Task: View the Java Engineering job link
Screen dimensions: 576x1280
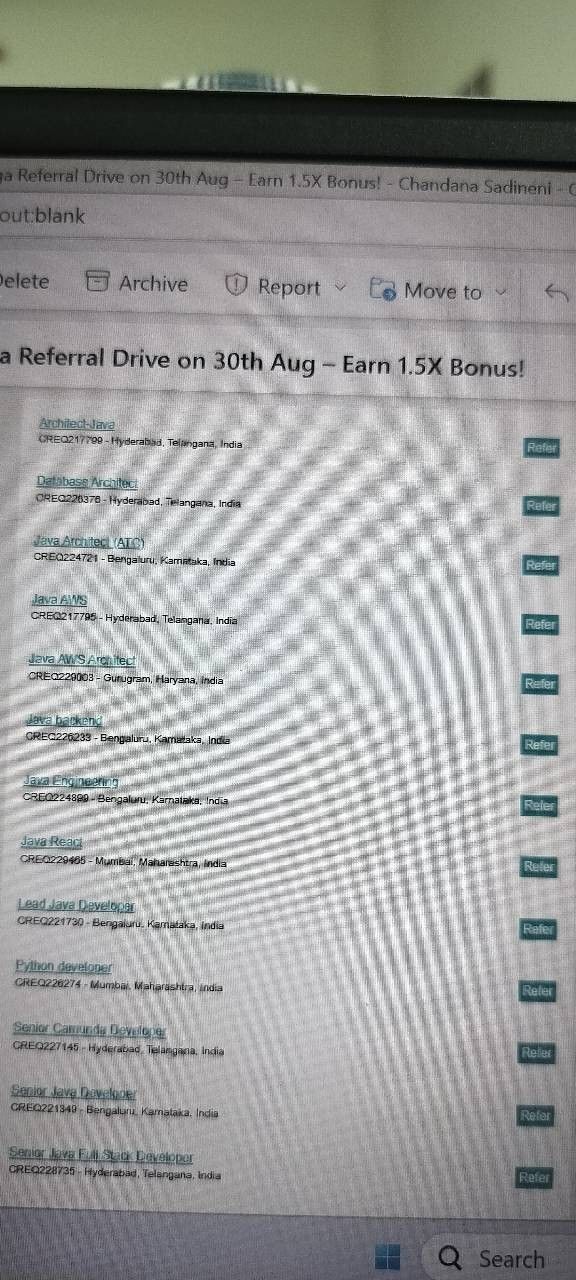Action: click(71, 781)
